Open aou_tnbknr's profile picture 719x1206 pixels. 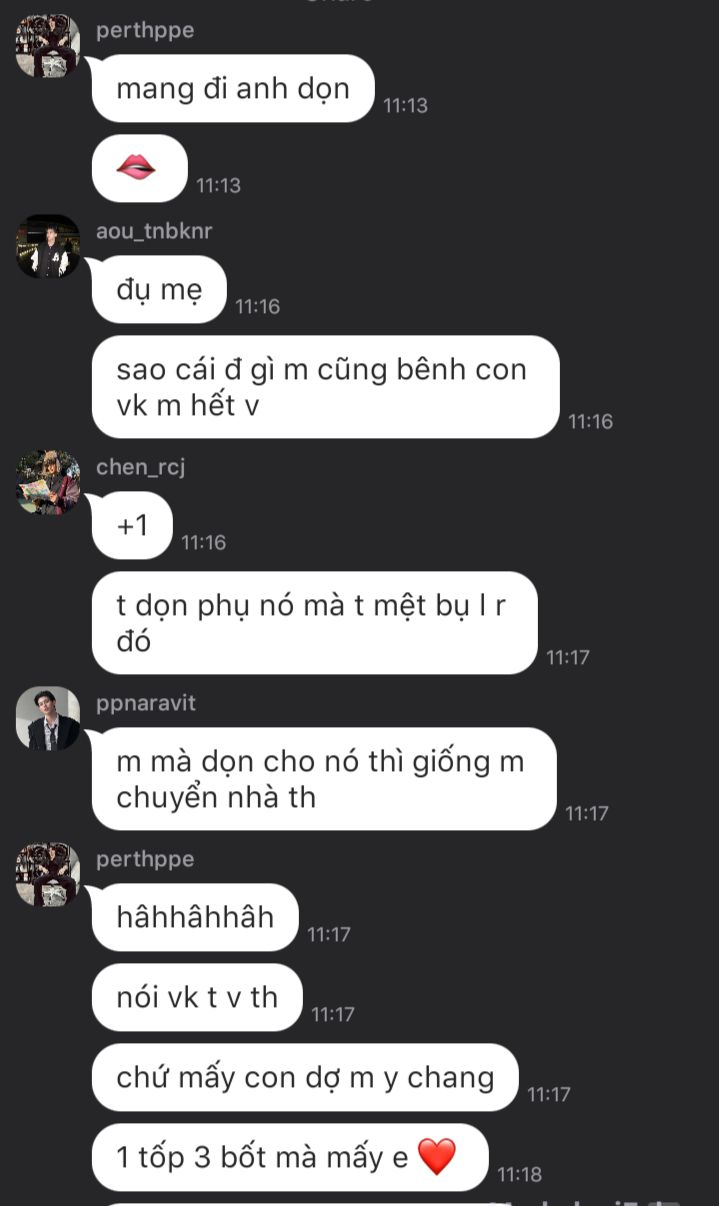coord(48,247)
